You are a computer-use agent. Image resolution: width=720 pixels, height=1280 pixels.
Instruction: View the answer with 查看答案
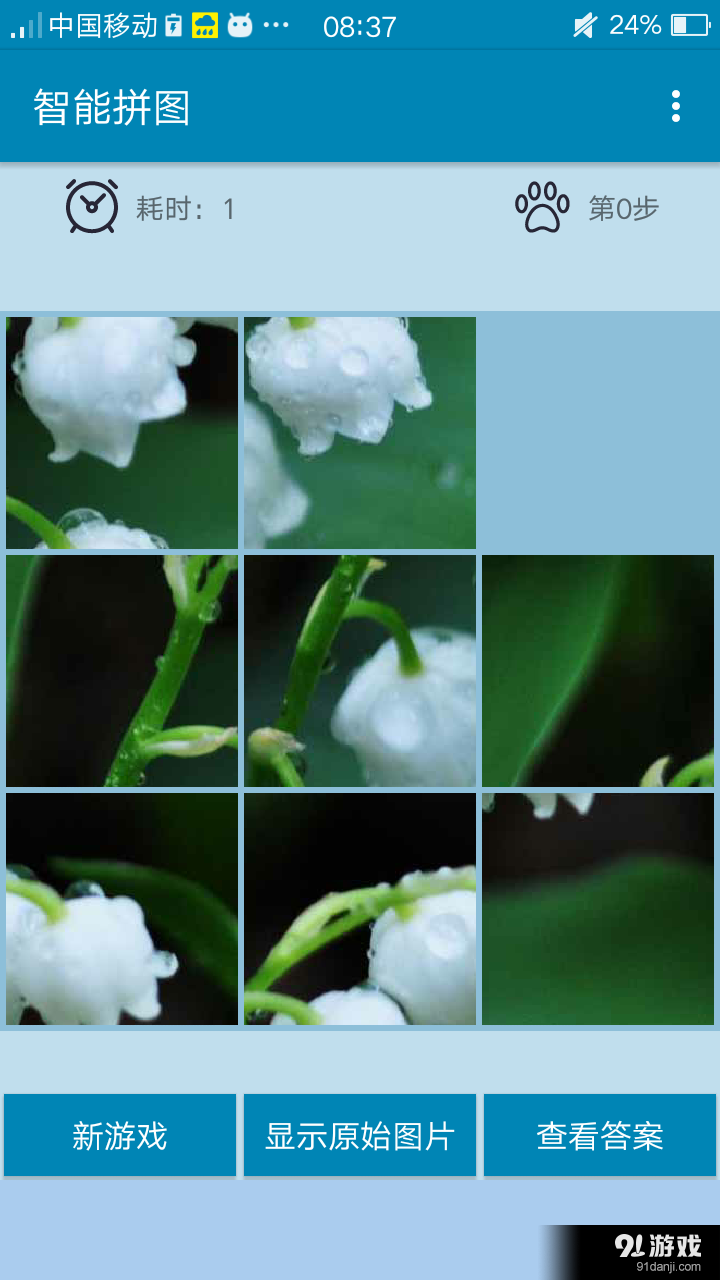click(600, 1136)
